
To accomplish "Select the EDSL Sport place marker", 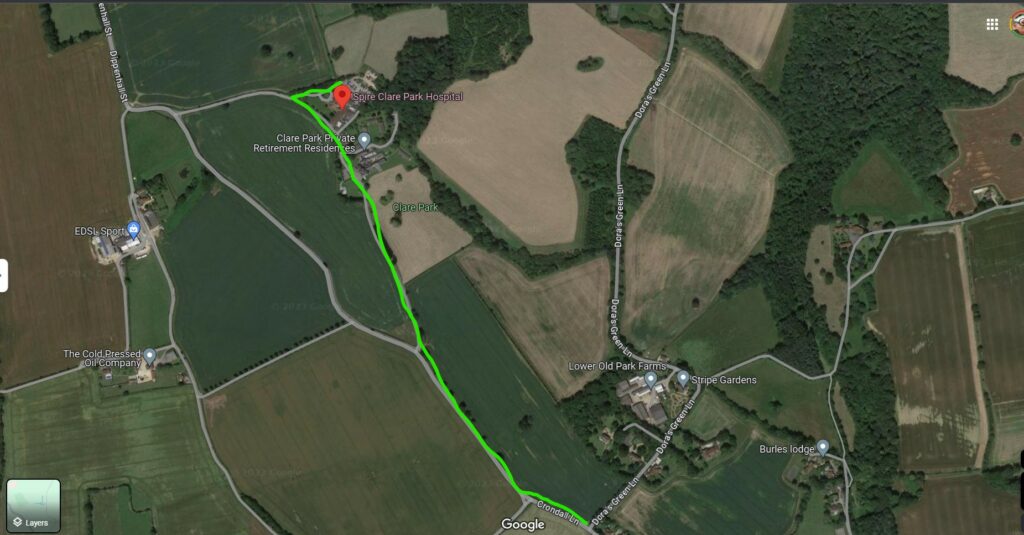I will (x=132, y=232).
